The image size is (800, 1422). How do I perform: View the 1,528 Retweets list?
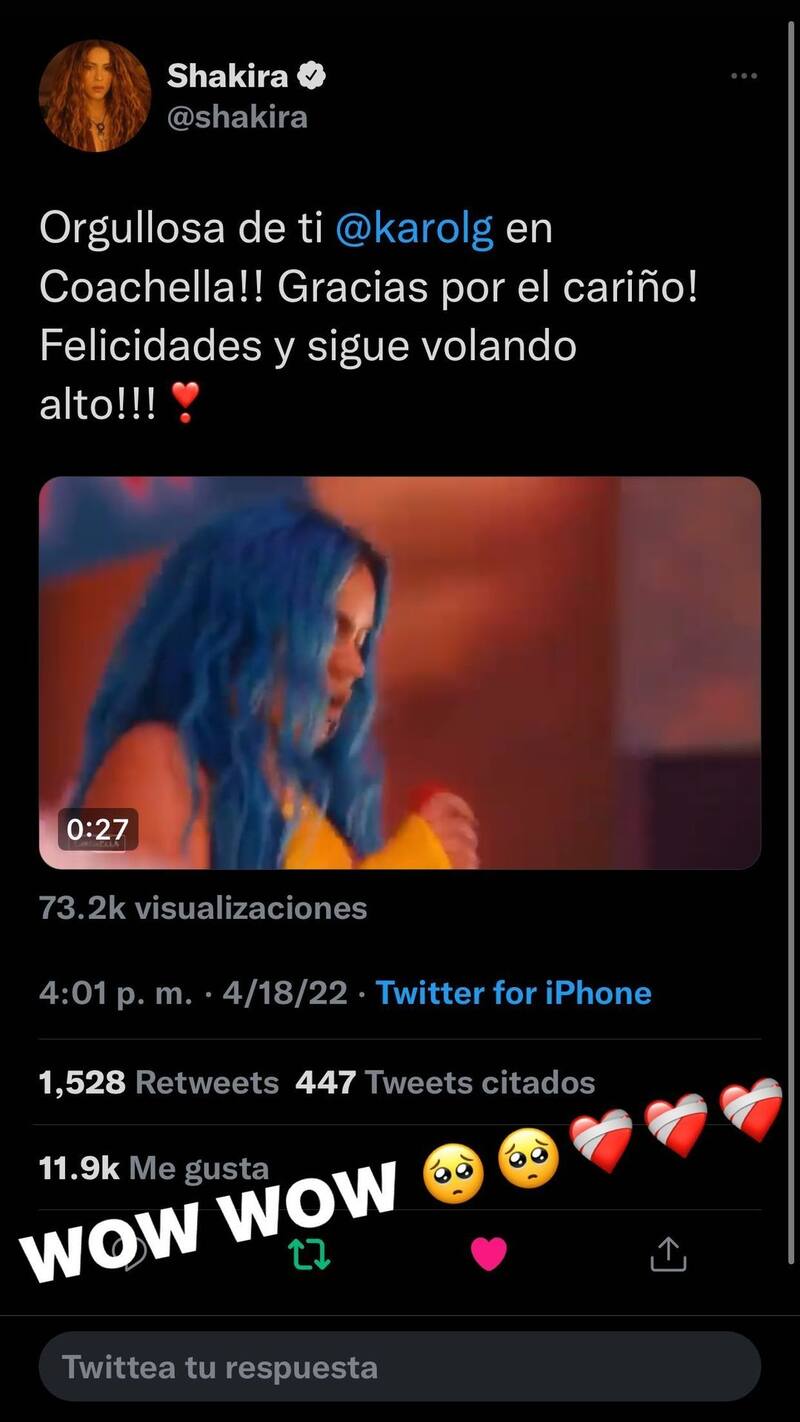[x=158, y=1082]
